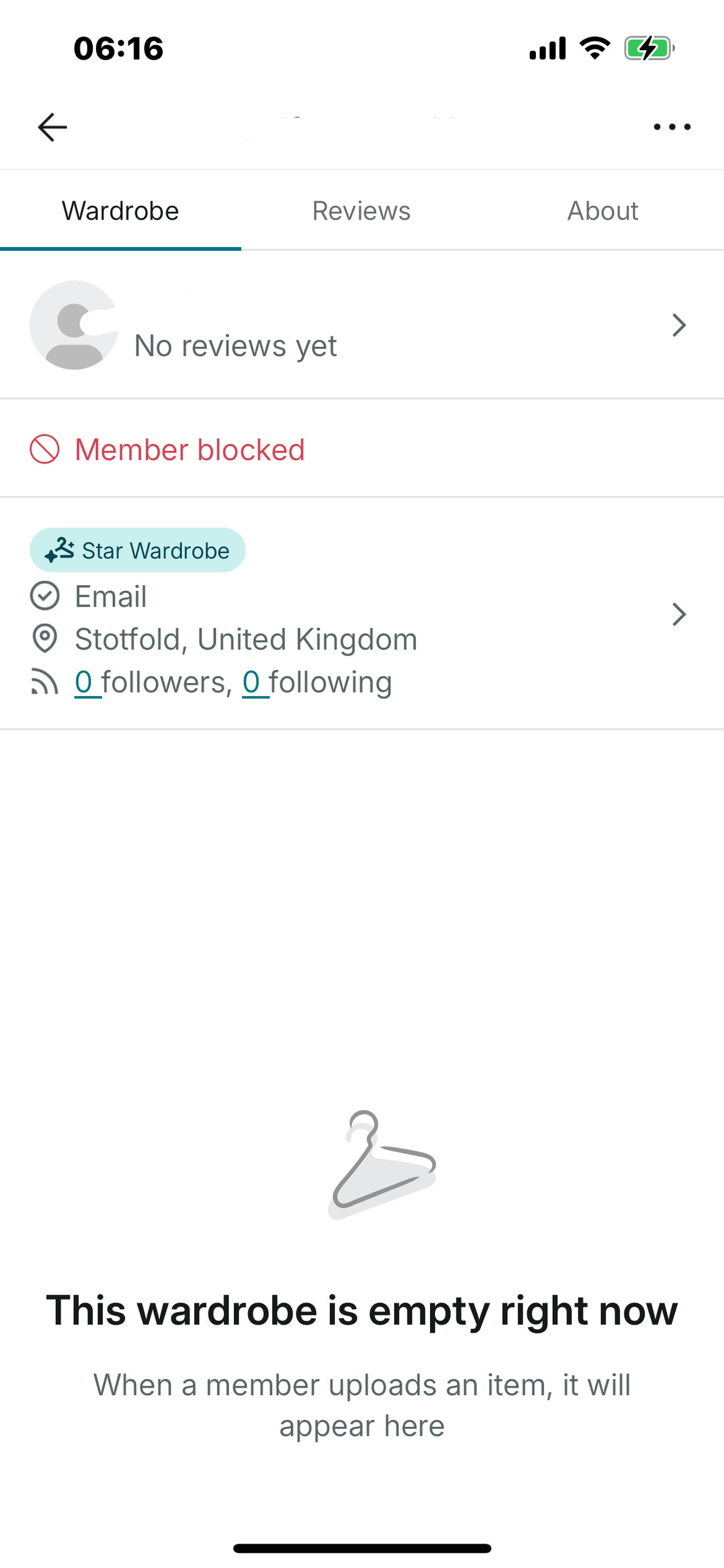This screenshot has height=1568, width=724.
Task: Open the three-dot overflow menu
Action: pyautogui.click(x=671, y=127)
